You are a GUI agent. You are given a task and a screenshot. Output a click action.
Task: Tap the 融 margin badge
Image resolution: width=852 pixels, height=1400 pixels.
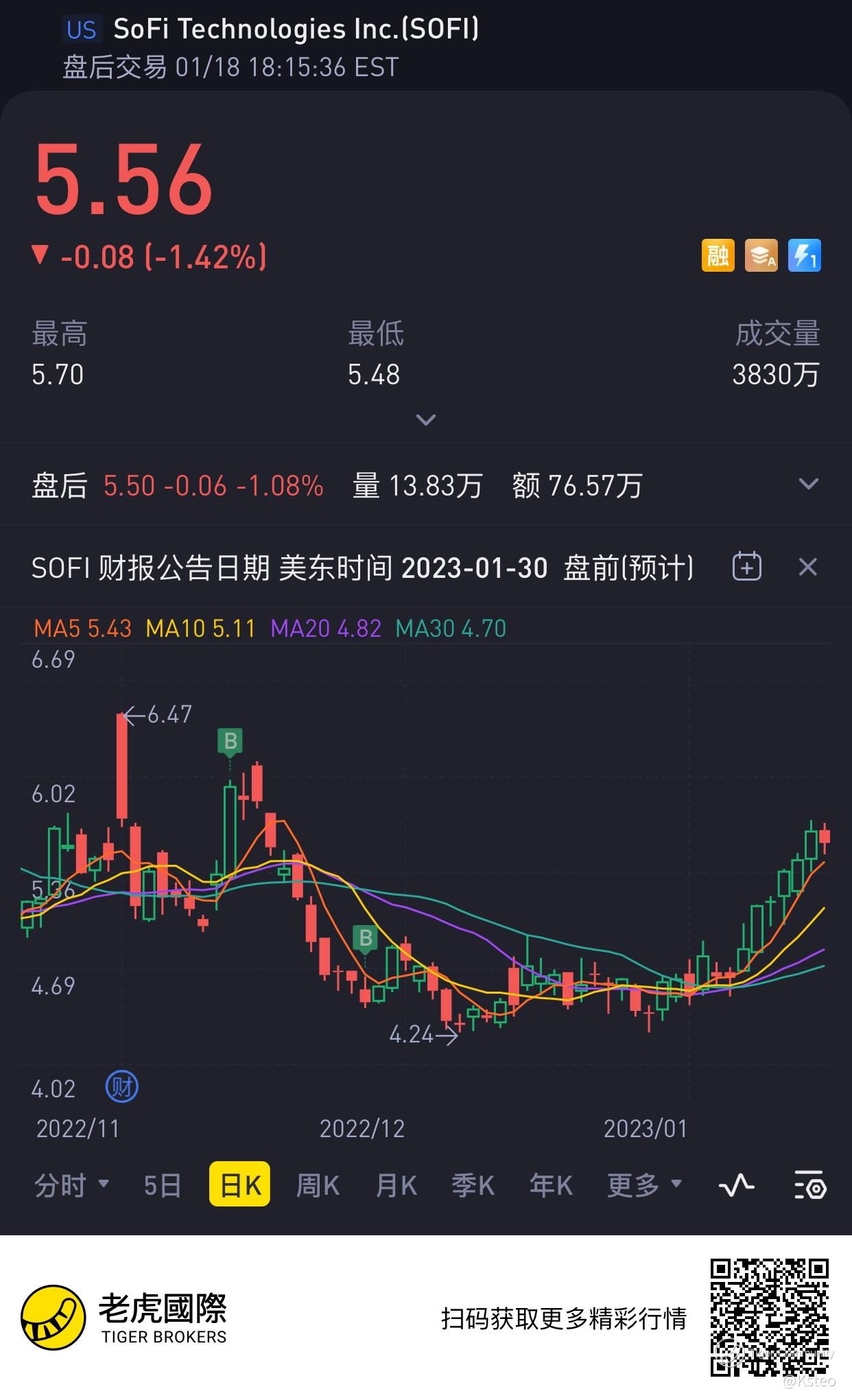[x=718, y=256]
